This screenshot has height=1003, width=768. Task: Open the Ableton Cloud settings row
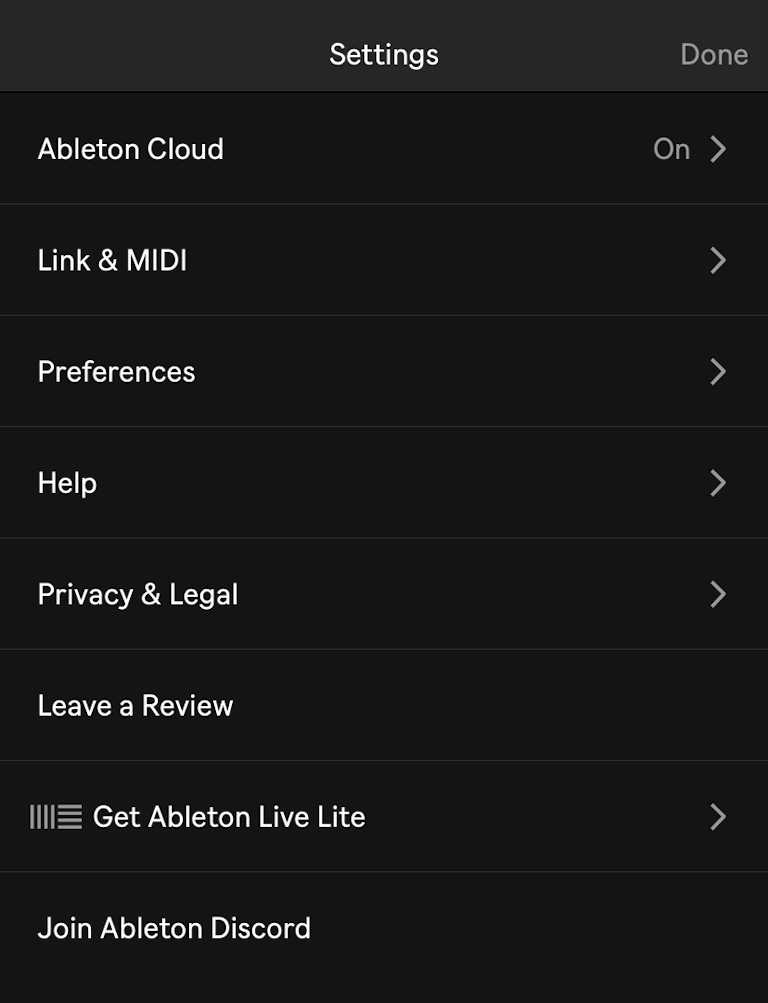tap(384, 149)
